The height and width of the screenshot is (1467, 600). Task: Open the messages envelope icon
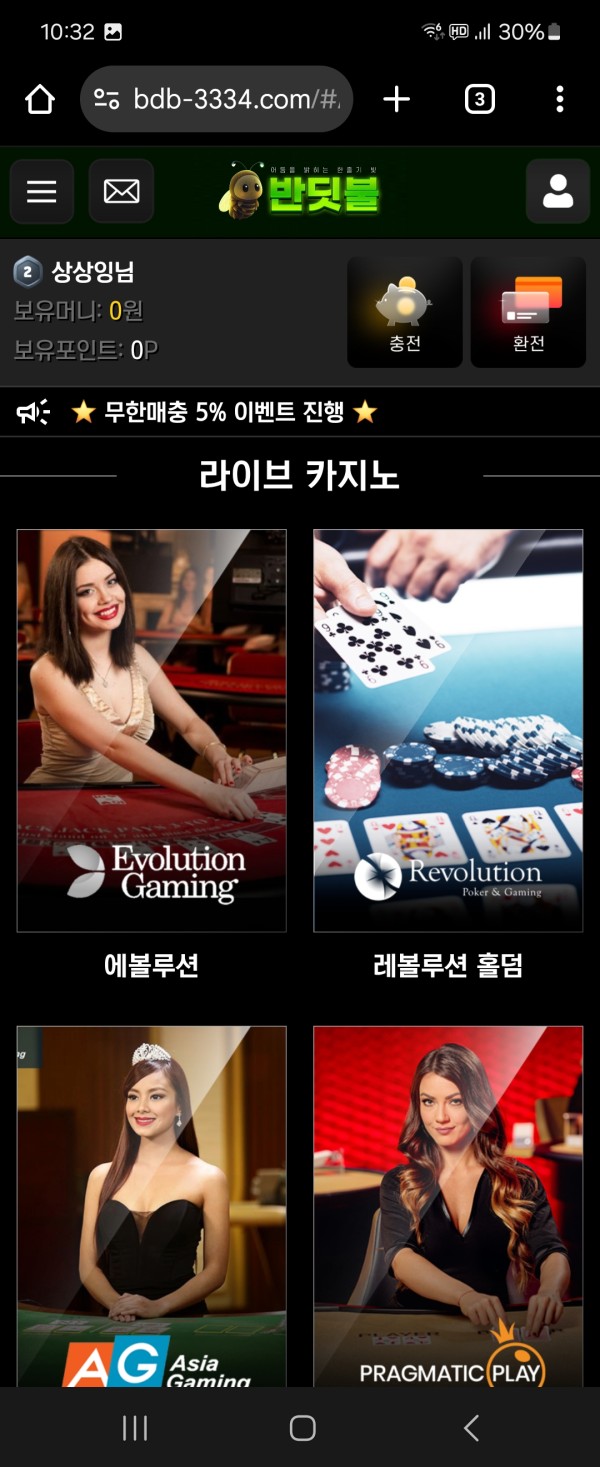pyautogui.click(x=121, y=191)
